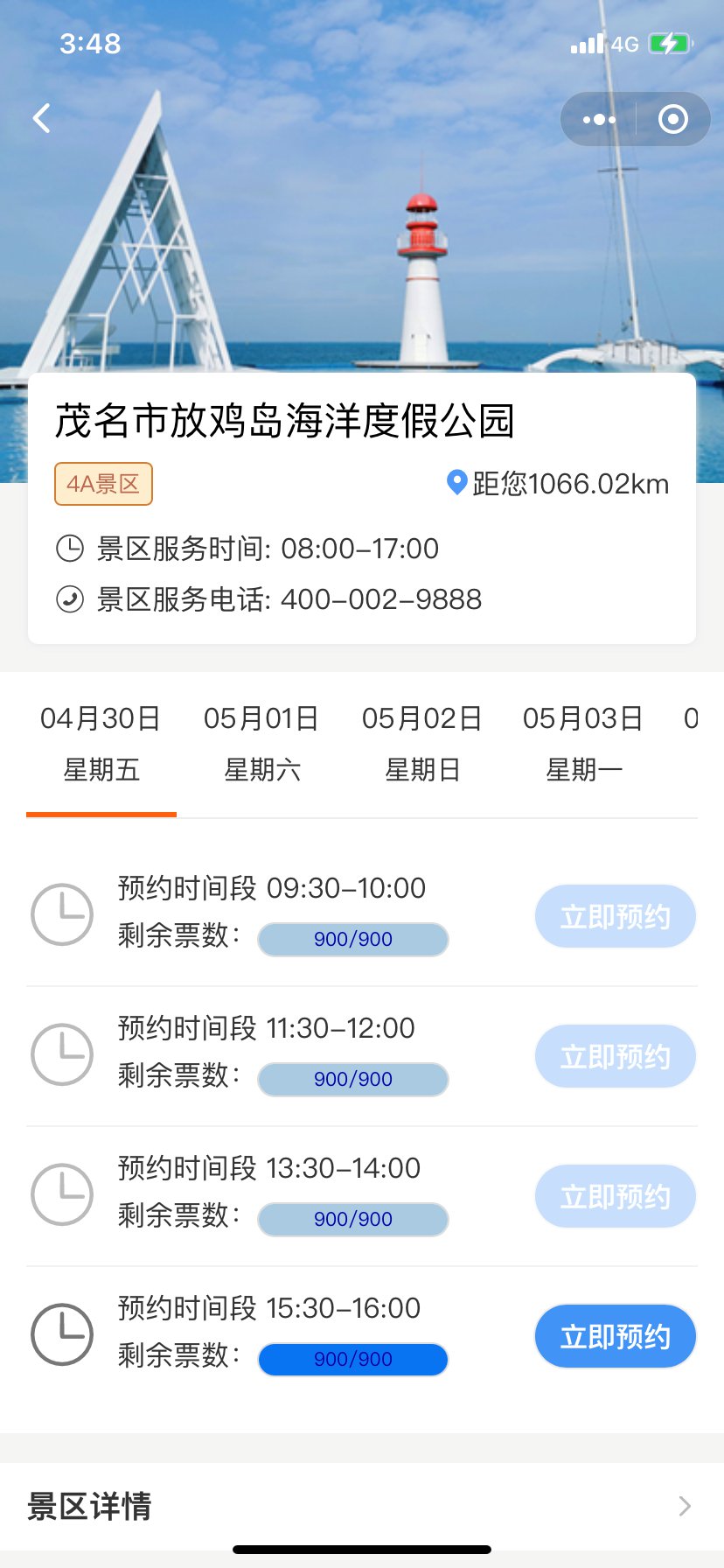This screenshot has height=1568, width=724.
Task: Select the 04月30日 星期五 date tab
Action: pos(101,744)
